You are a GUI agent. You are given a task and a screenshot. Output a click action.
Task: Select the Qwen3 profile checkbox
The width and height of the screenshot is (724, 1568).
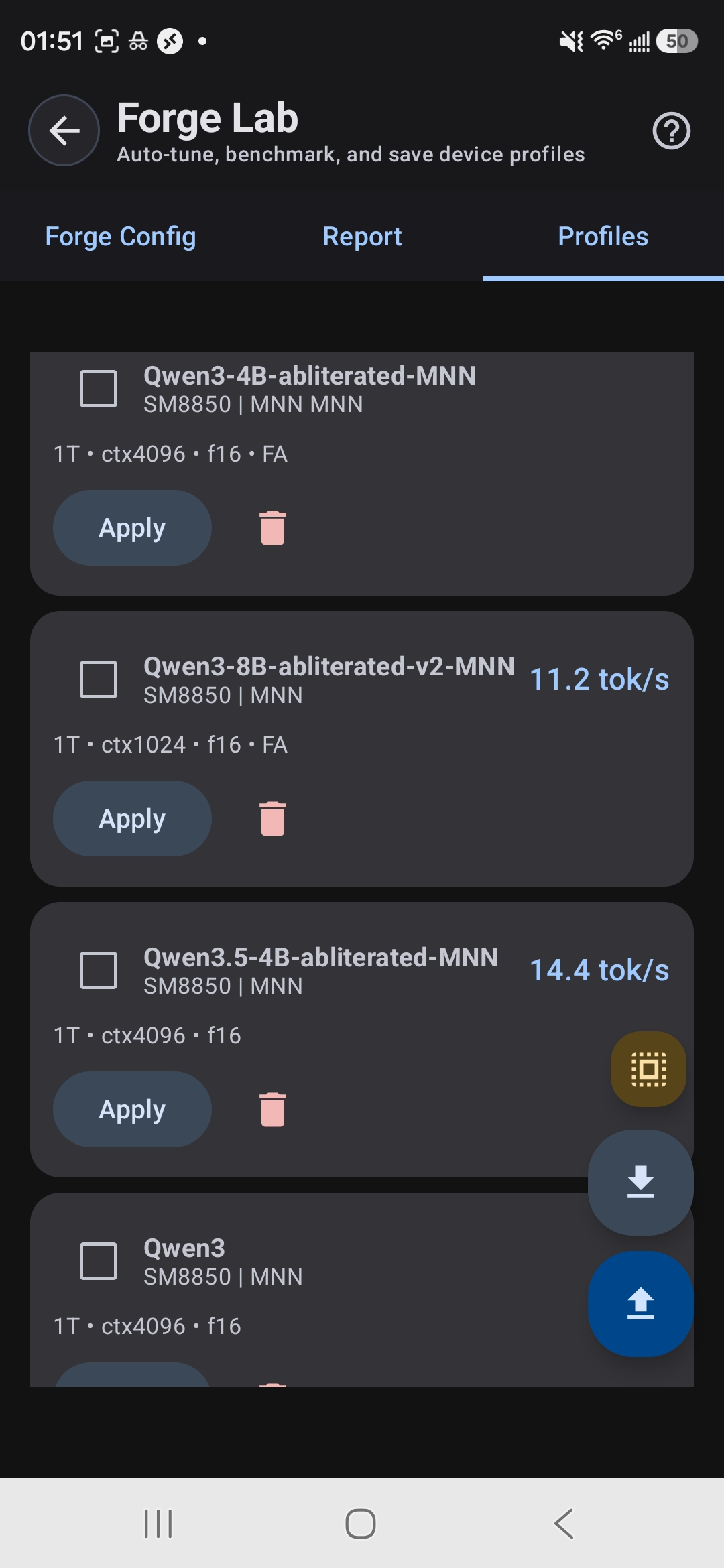(x=98, y=1260)
